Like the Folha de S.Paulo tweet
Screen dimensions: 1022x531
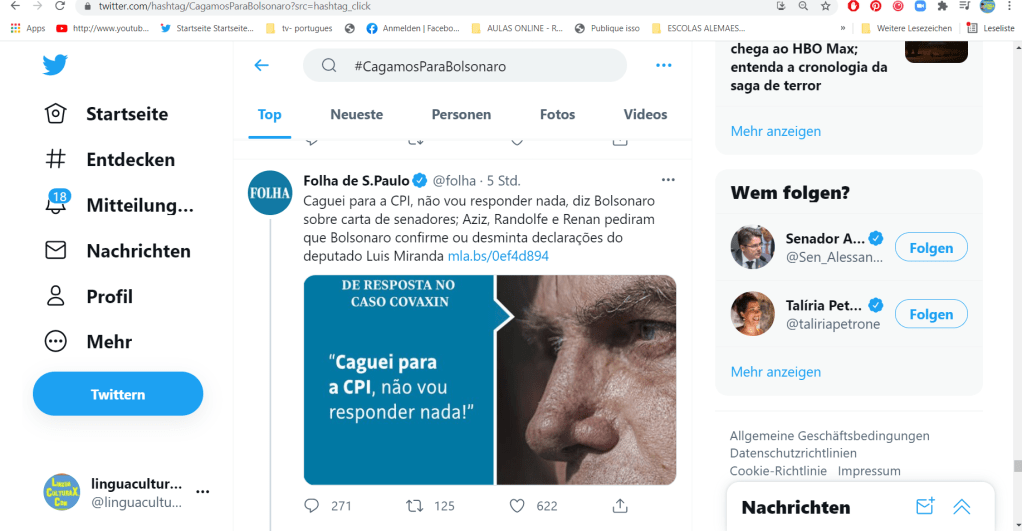click(517, 506)
